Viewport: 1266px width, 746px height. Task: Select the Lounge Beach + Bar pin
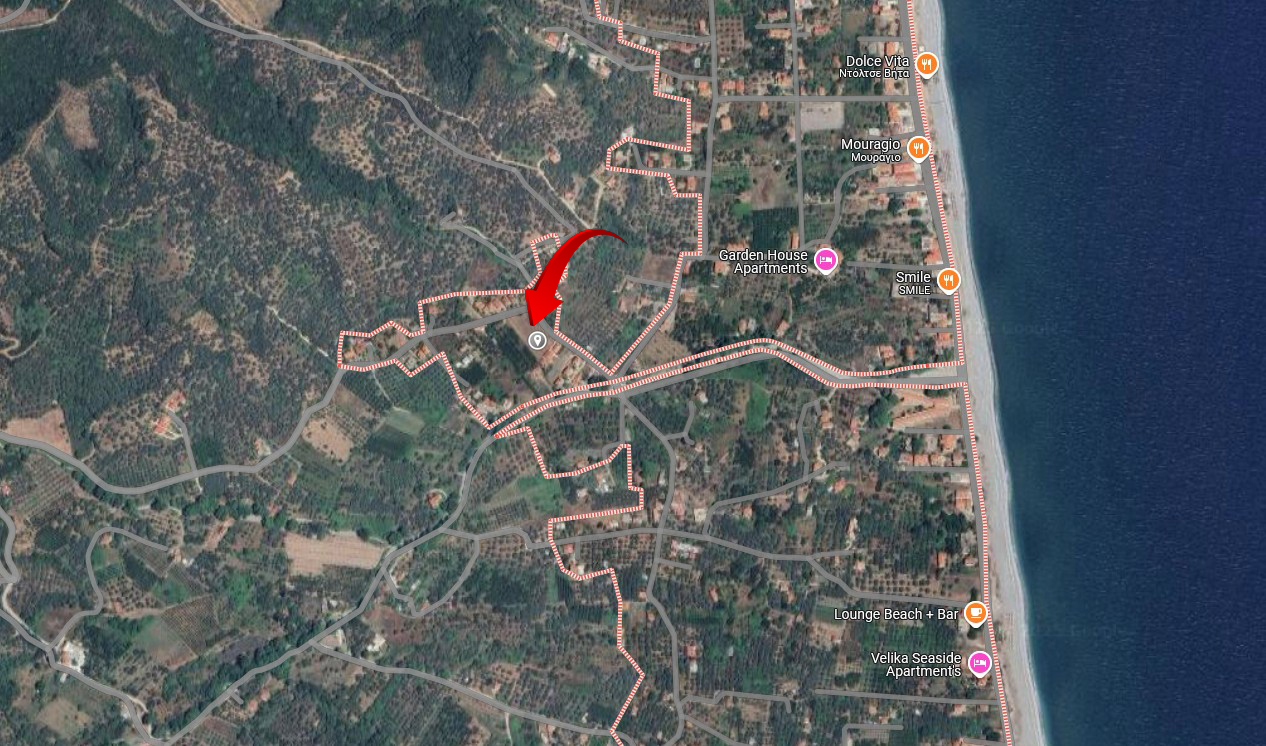[976, 613]
